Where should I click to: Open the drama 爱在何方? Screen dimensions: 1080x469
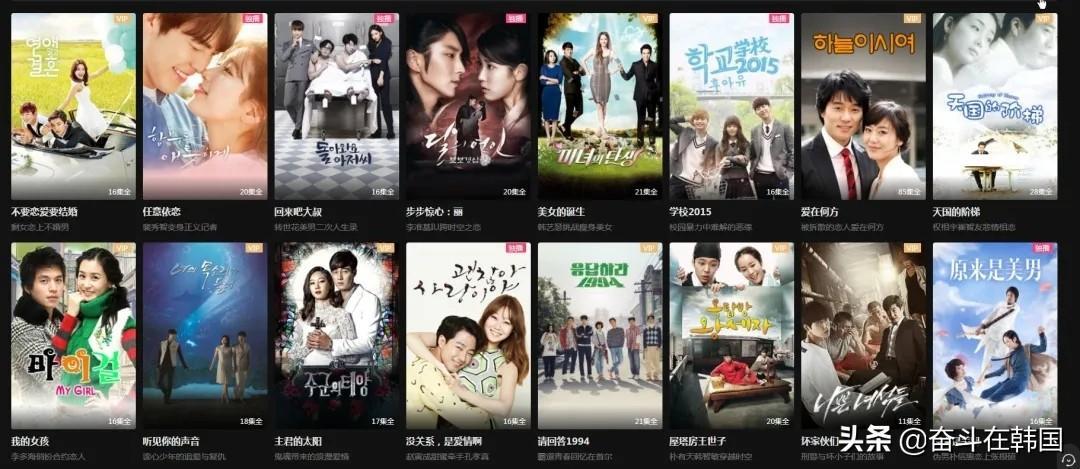coord(862,106)
